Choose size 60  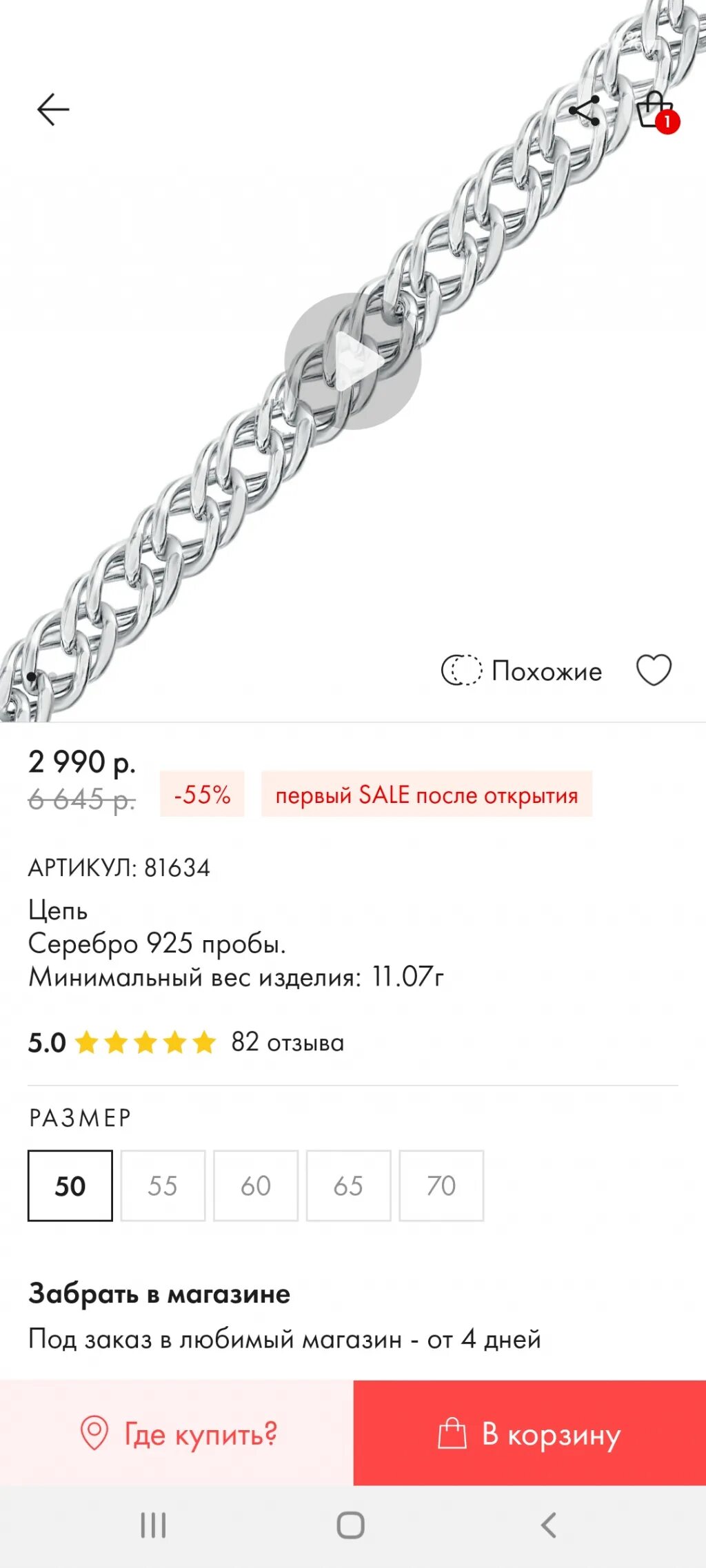pos(256,1185)
